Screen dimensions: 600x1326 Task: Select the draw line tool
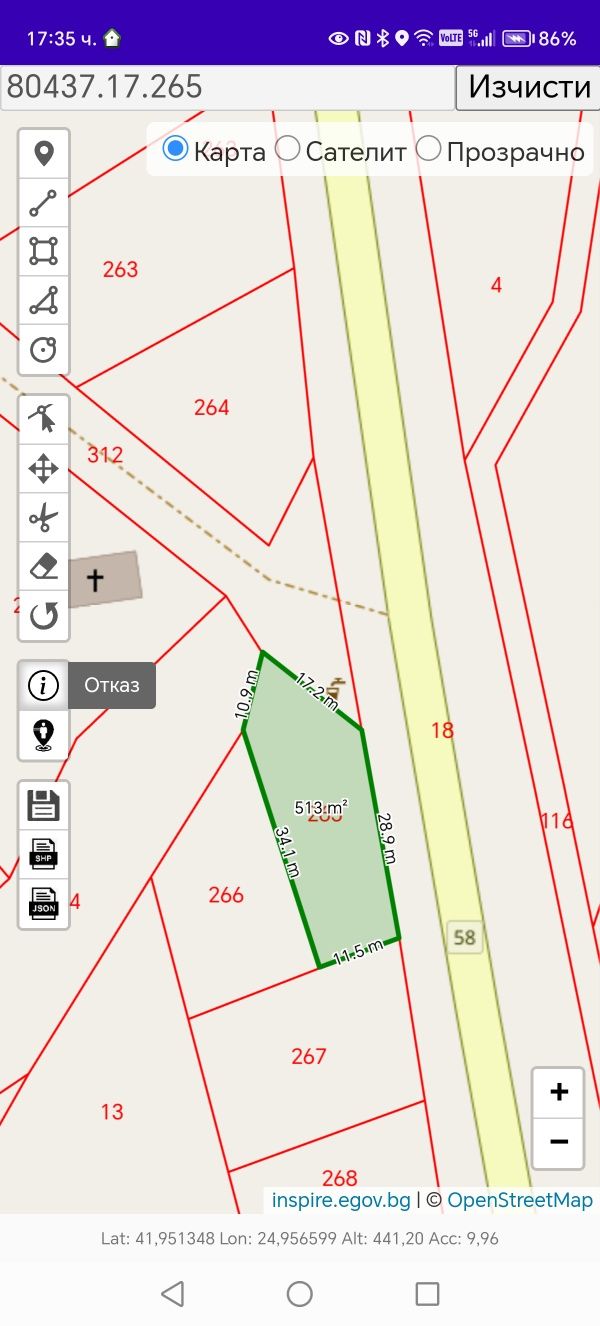coord(44,203)
